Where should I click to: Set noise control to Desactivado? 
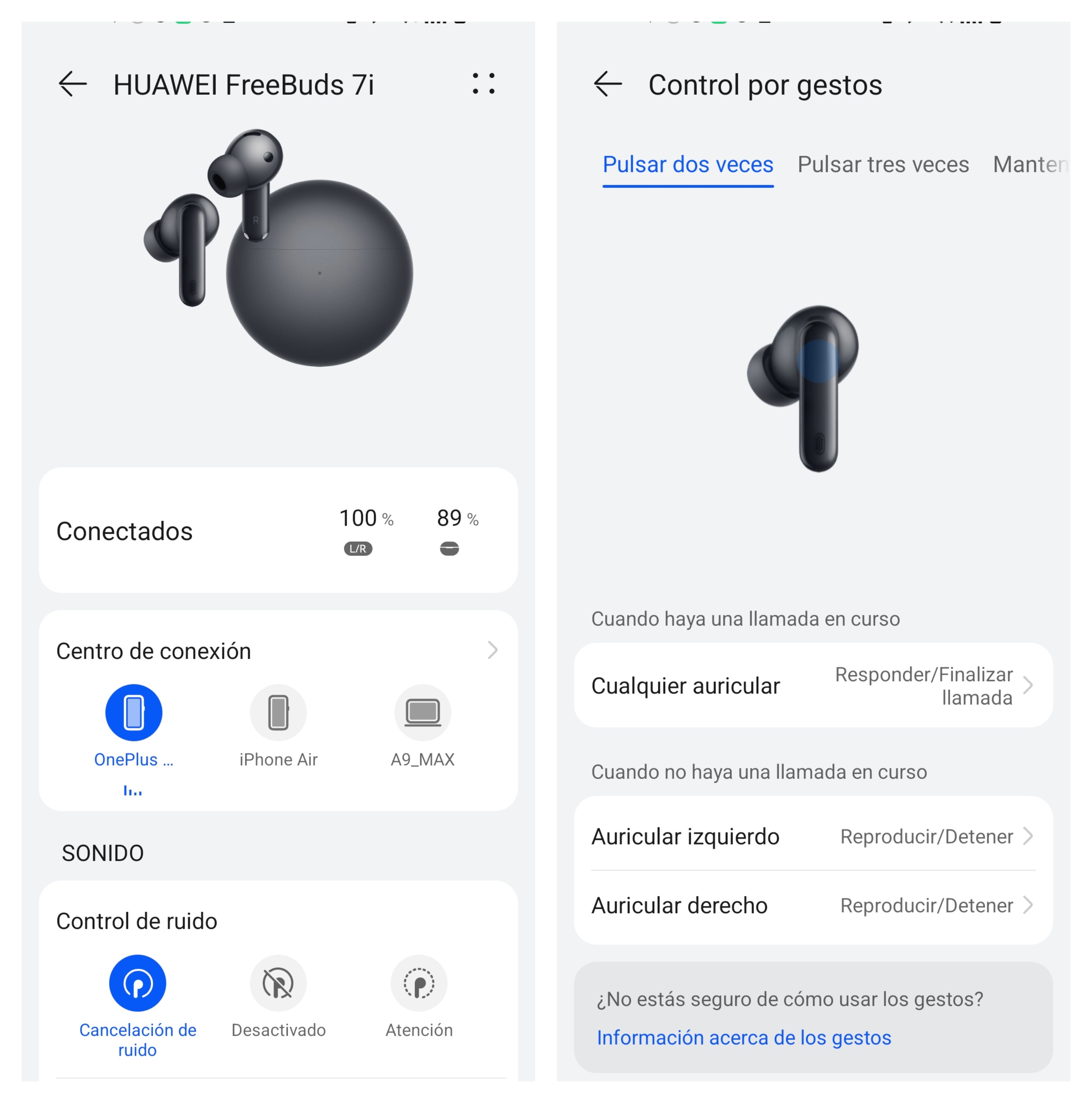pyautogui.click(x=278, y=983)
